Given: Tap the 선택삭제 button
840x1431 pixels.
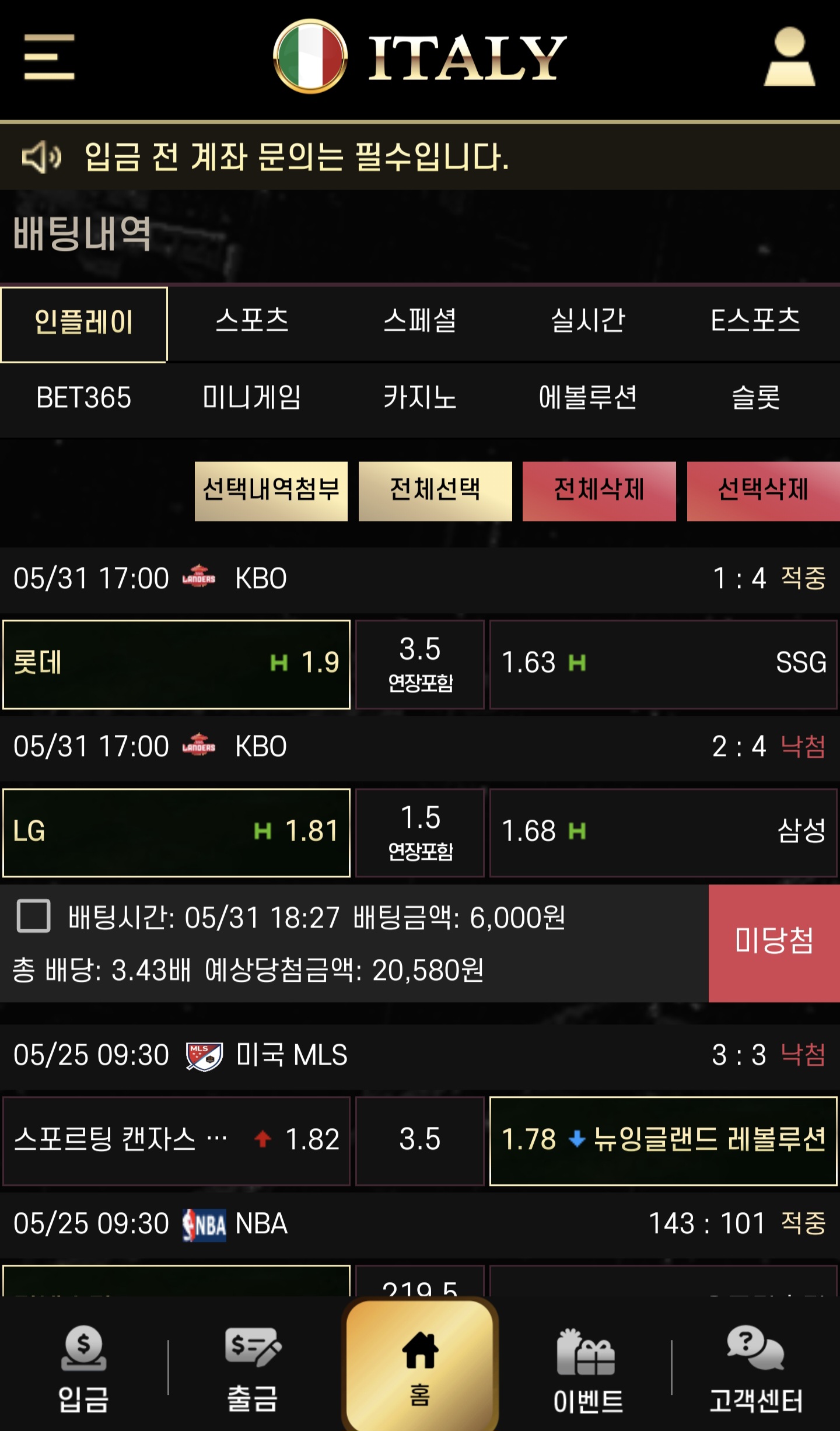Looking at the screenshot, I should click(x=764, y=491).
